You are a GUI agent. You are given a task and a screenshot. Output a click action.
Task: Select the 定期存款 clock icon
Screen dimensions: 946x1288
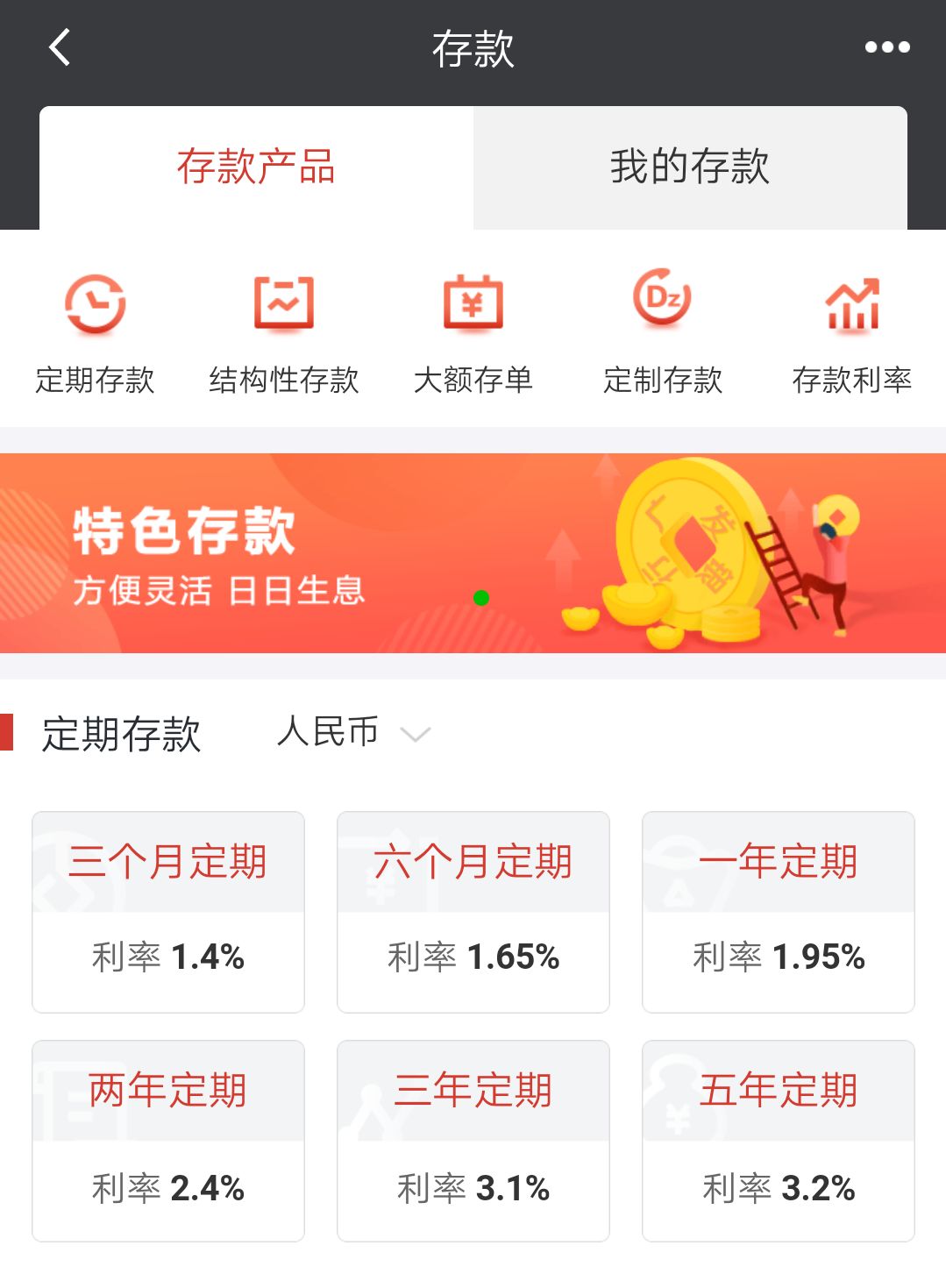point(95,302)
